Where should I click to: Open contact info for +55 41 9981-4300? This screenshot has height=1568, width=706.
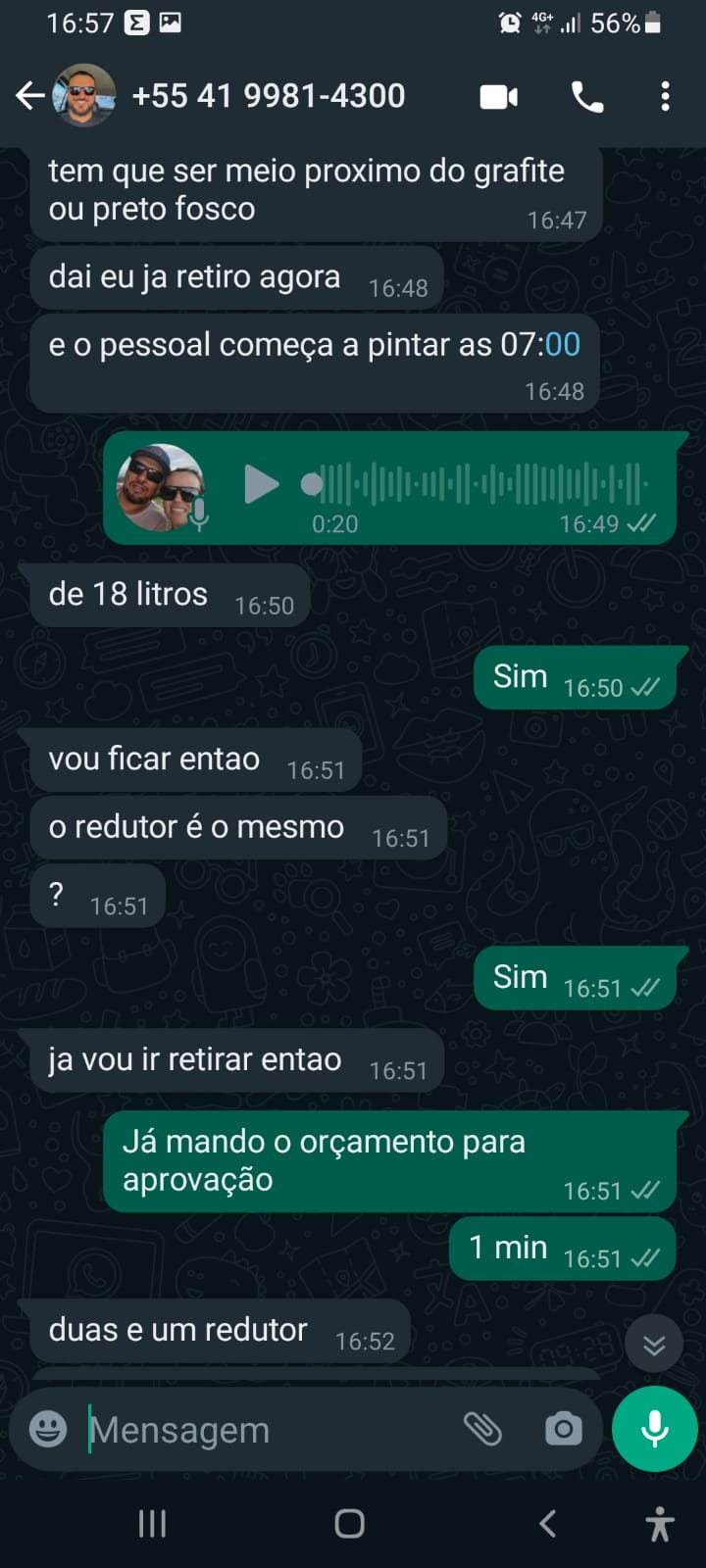(x=268, y=96)
